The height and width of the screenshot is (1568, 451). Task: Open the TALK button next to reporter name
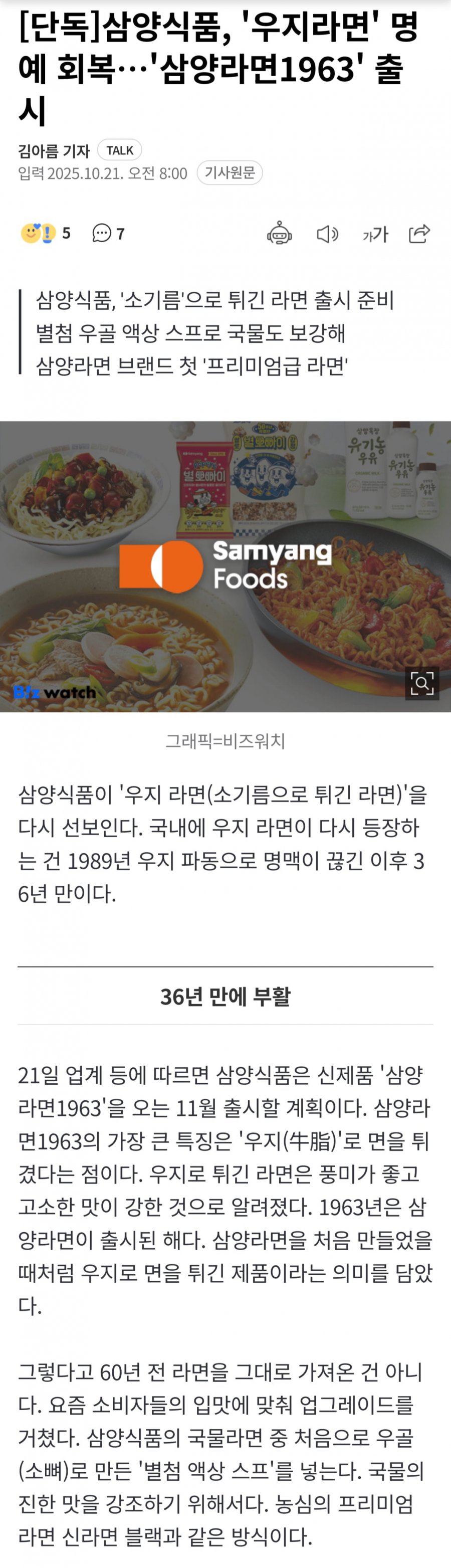[120, 150]
